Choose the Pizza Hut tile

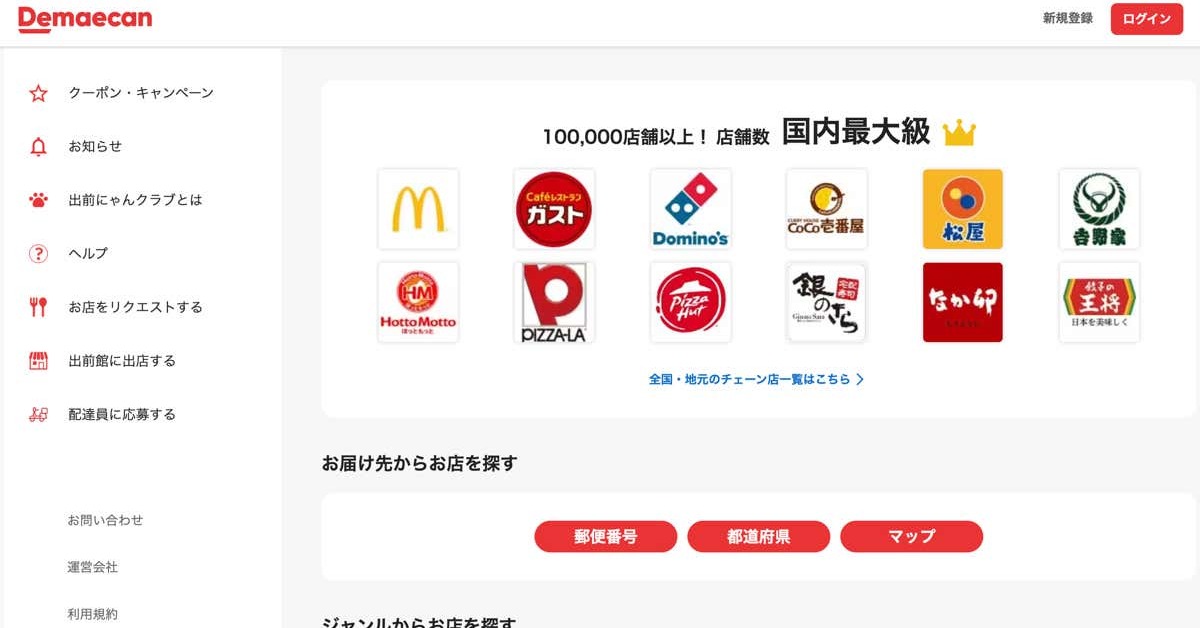(x=690, y=302)
